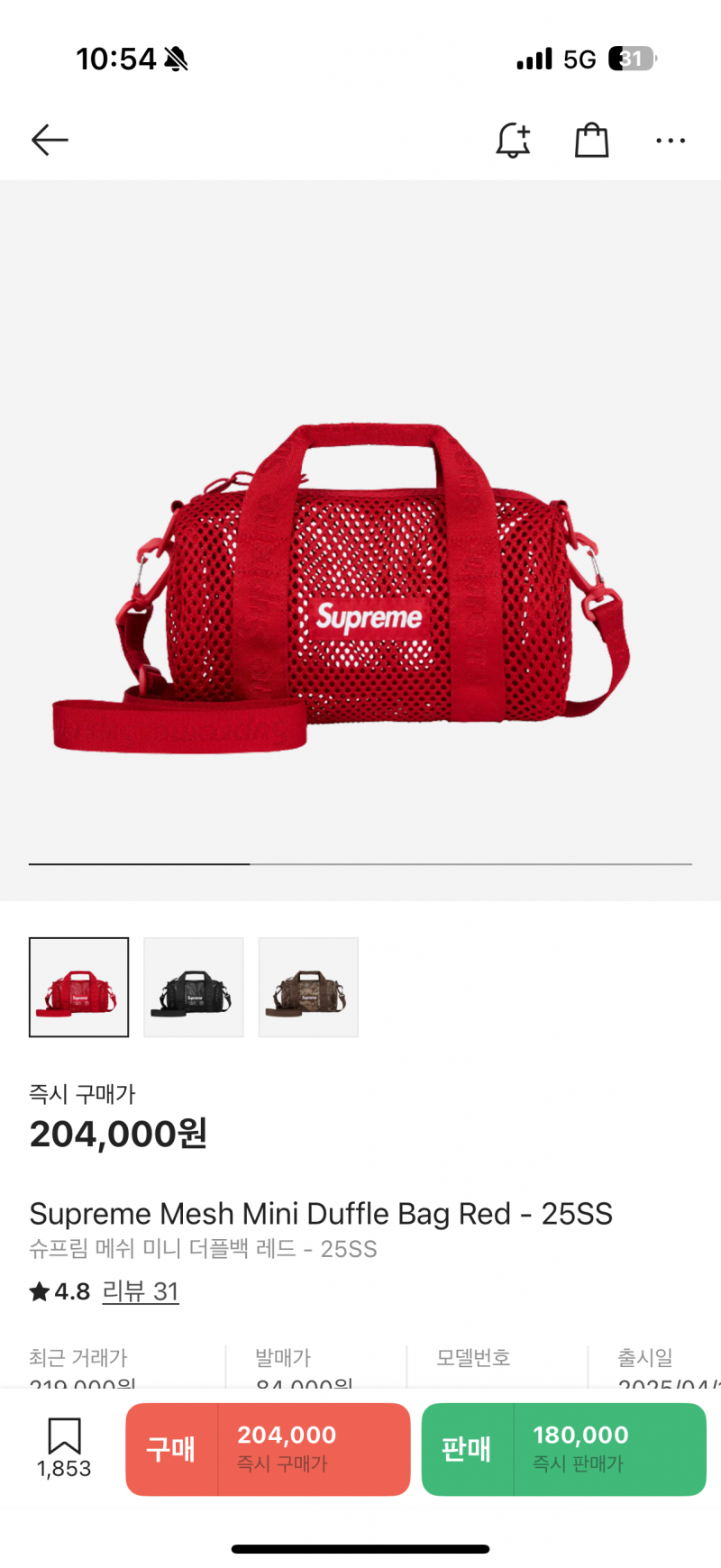Select the black duffle bag thumbnail
721x1568 pixels.
[194, 987]
